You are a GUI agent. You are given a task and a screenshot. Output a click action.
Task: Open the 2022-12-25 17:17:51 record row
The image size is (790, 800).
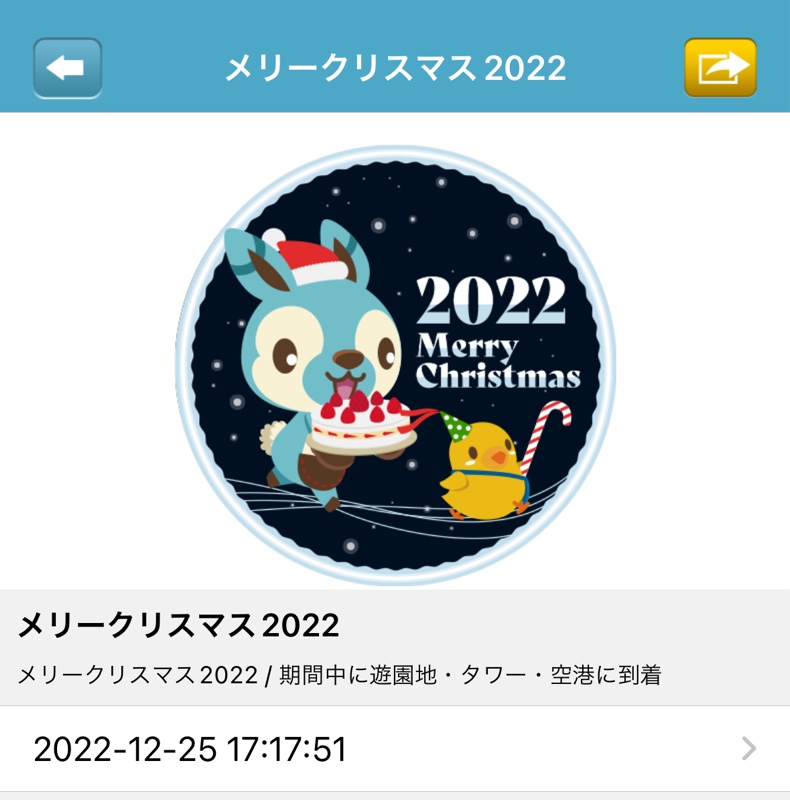395,749
